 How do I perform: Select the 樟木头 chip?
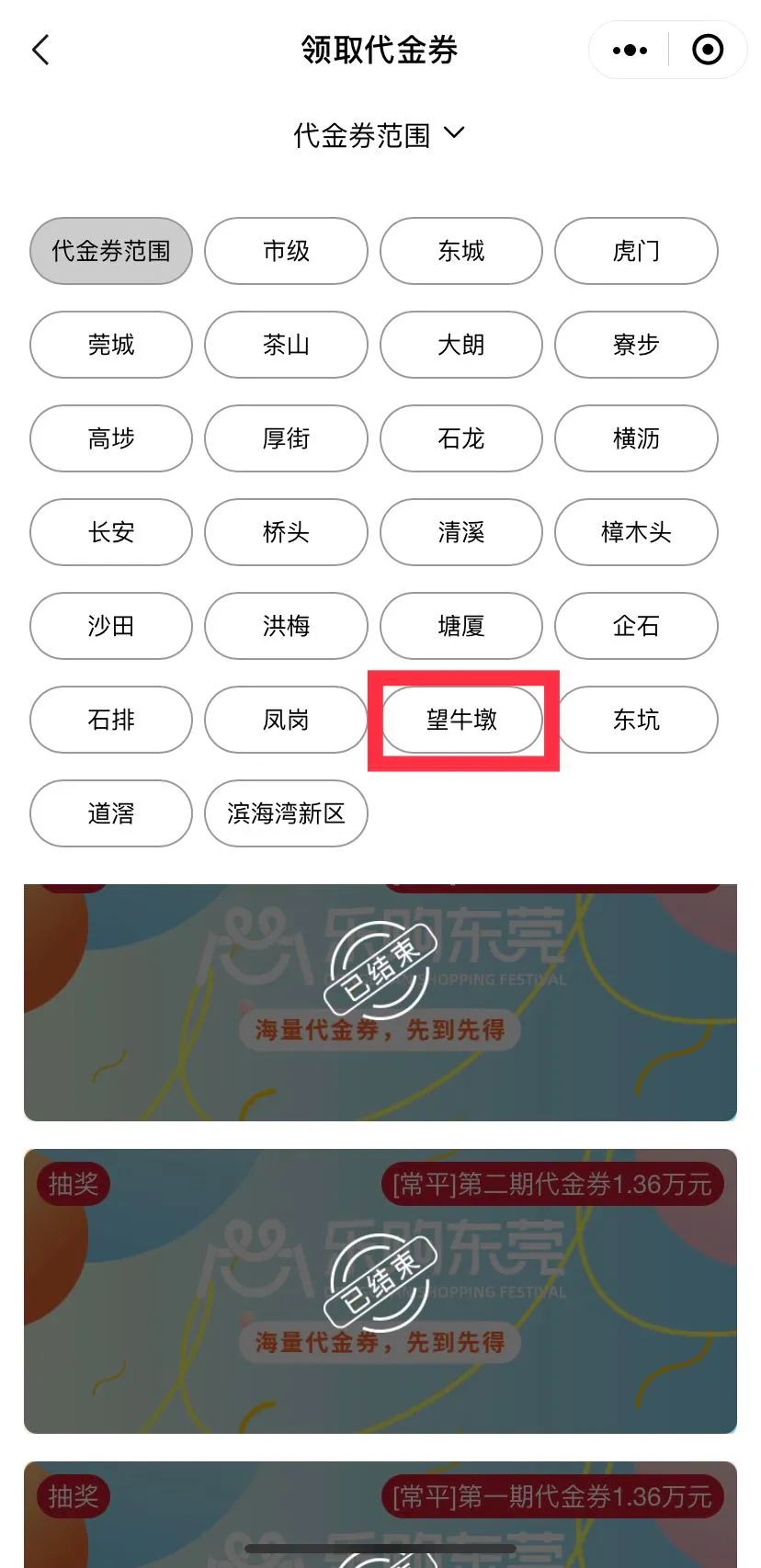click(x=636, y=532)
